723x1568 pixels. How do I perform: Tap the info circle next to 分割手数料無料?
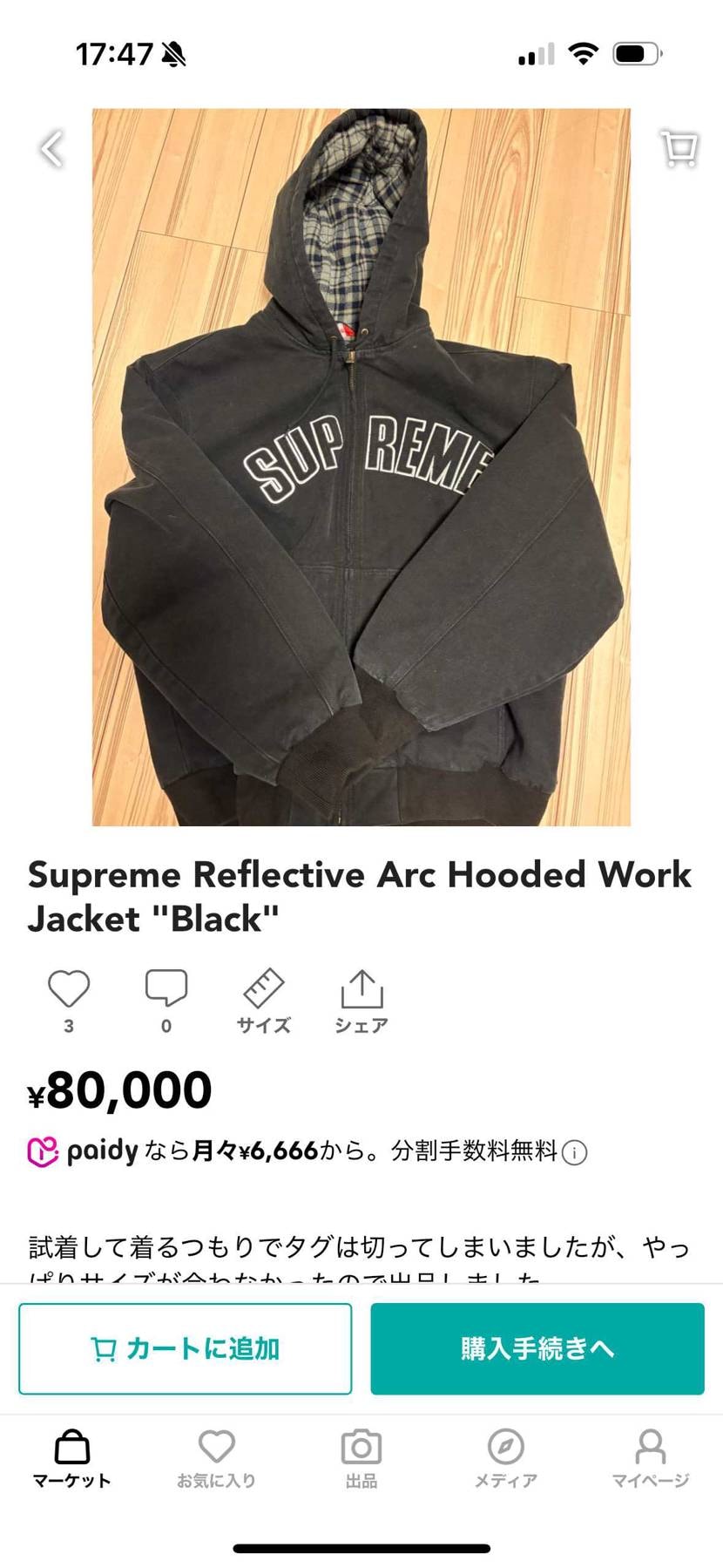coord(574,1151)
